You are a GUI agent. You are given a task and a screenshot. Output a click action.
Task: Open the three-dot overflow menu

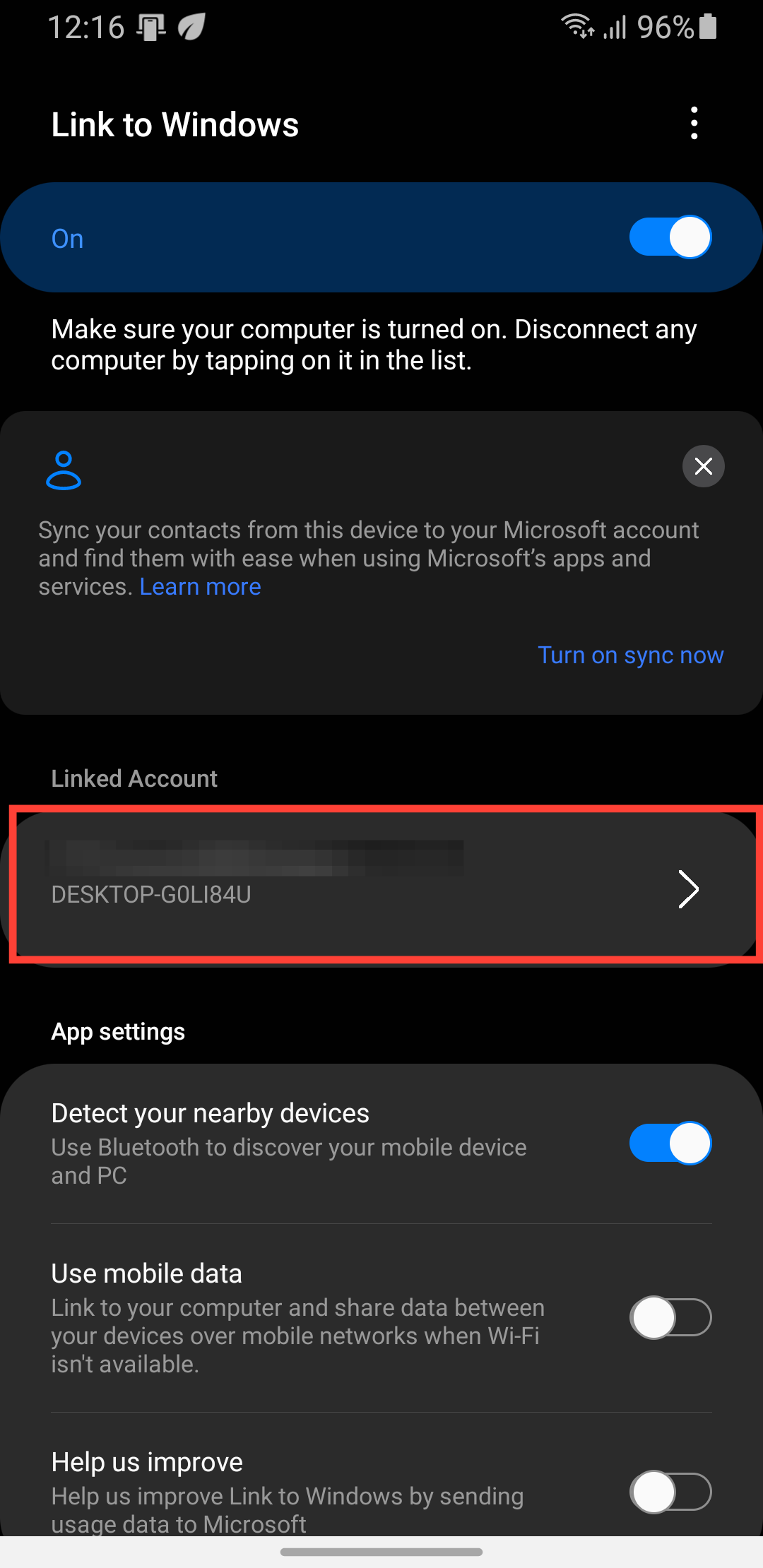point(694,124)
